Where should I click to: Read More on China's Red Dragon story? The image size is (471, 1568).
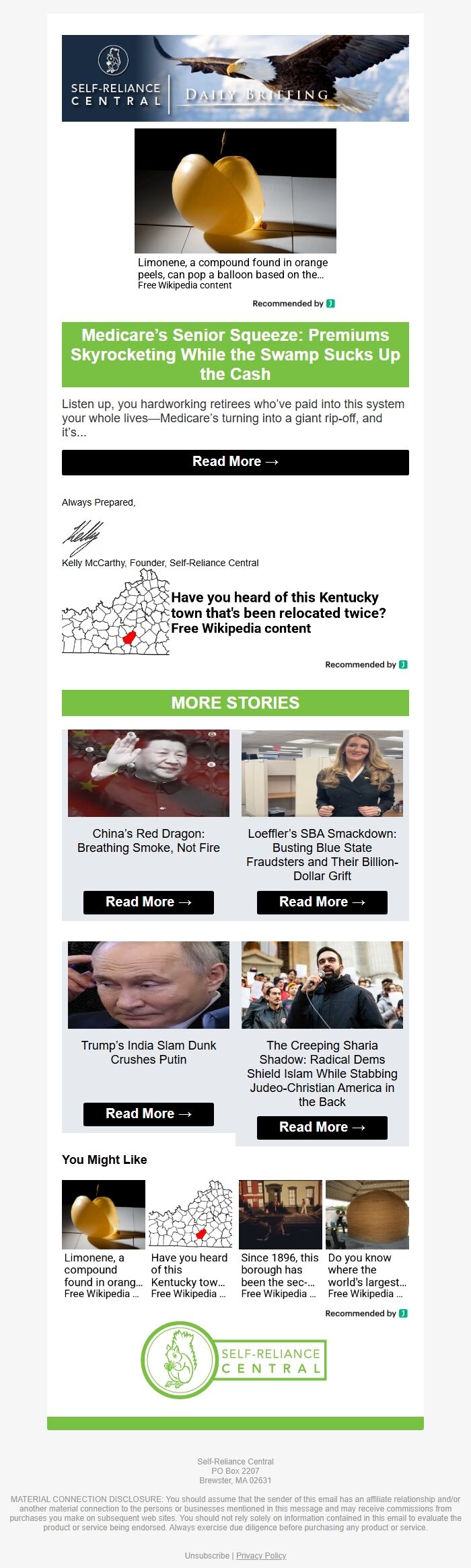click(x=148, y=902)
